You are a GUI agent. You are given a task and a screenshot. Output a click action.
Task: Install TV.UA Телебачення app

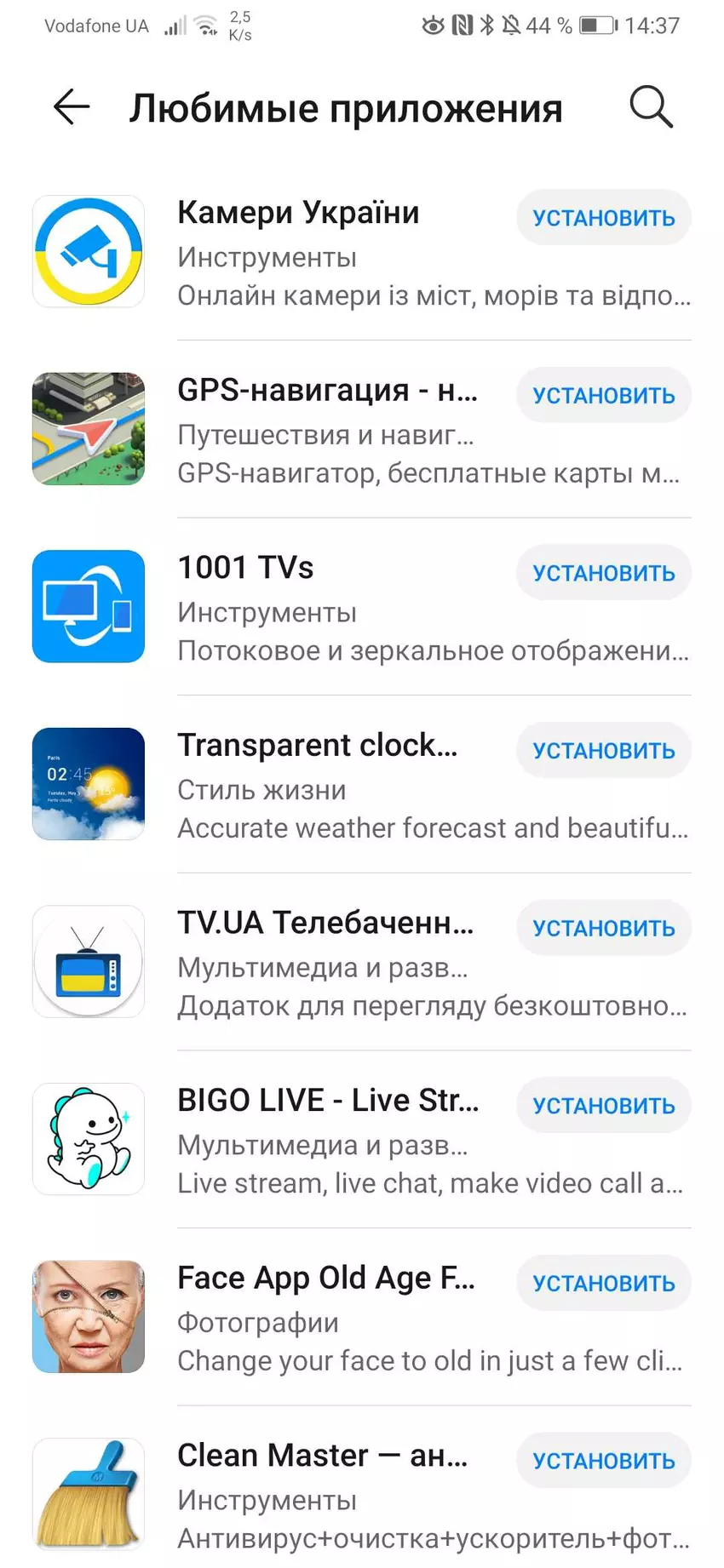603,928
